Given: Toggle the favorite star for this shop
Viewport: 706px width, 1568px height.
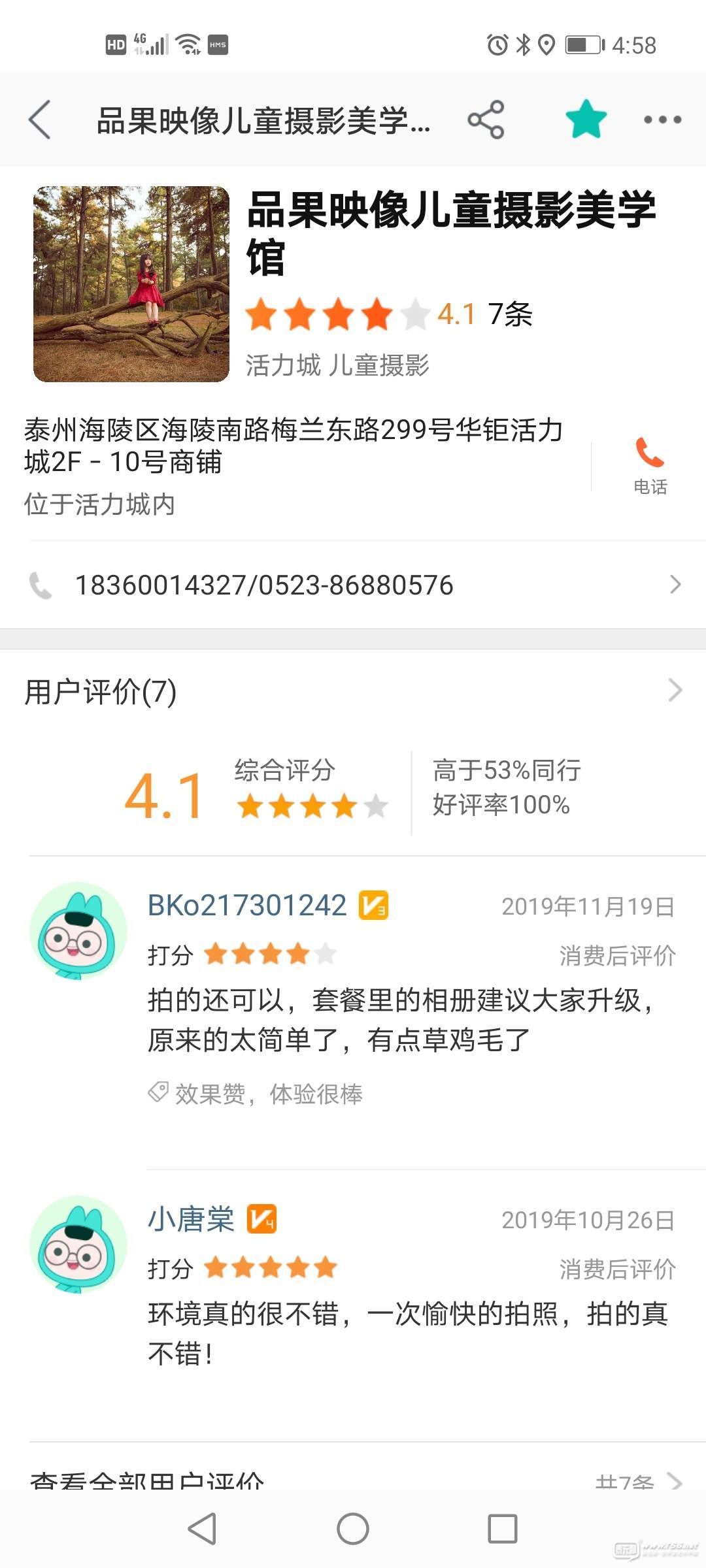Looking at the screenshot, I should [586, 120].
